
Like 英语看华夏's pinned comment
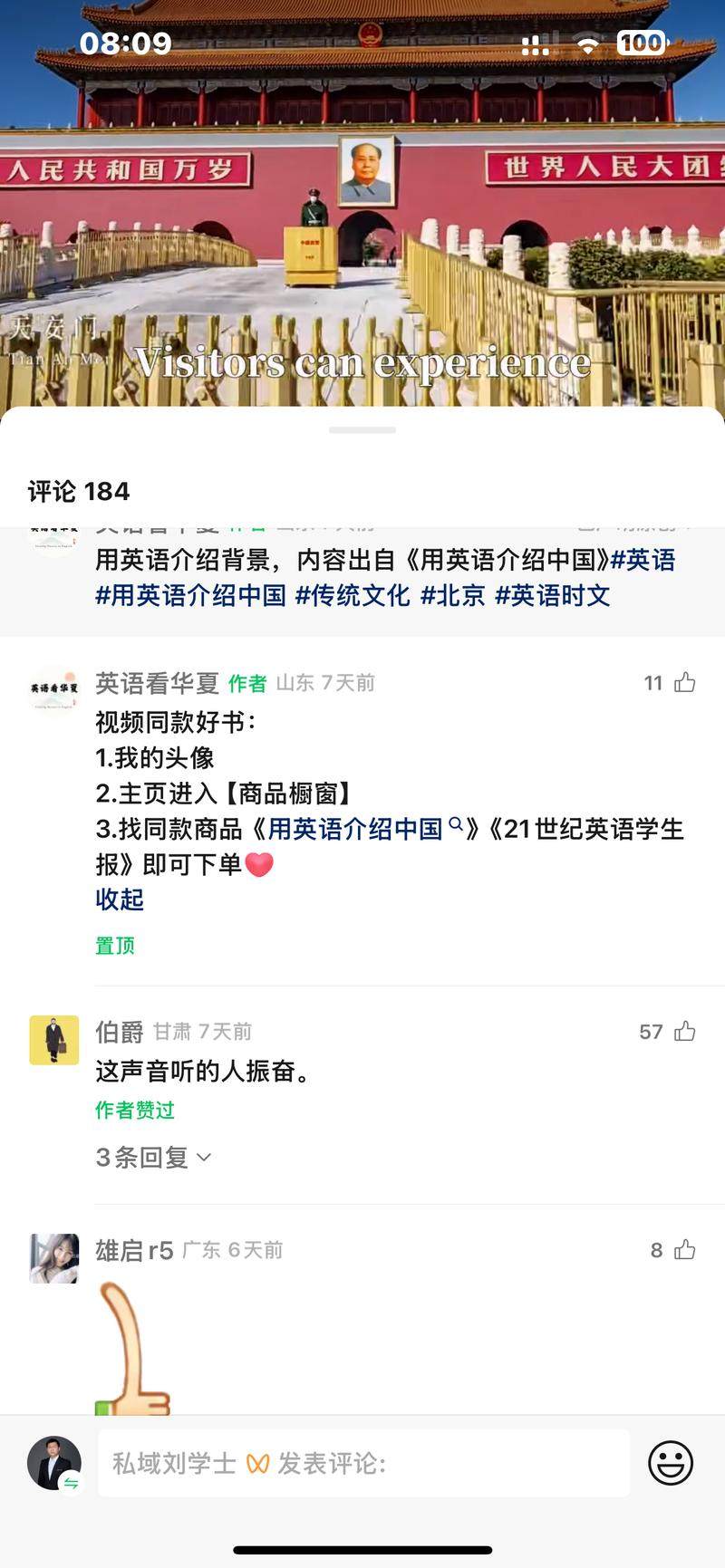[684, 682]
